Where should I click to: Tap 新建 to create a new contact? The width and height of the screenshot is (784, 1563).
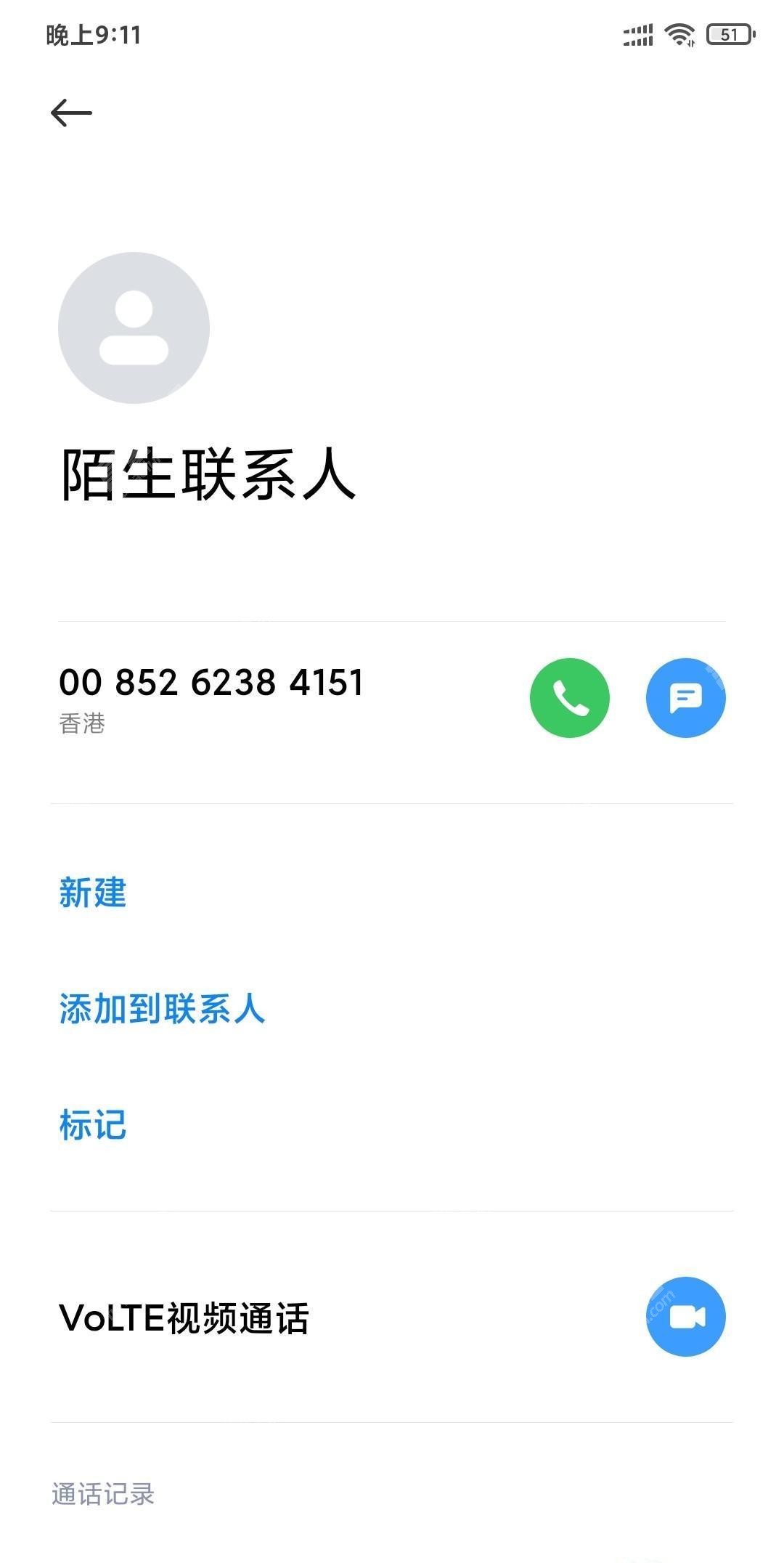(x=93, y=893)
